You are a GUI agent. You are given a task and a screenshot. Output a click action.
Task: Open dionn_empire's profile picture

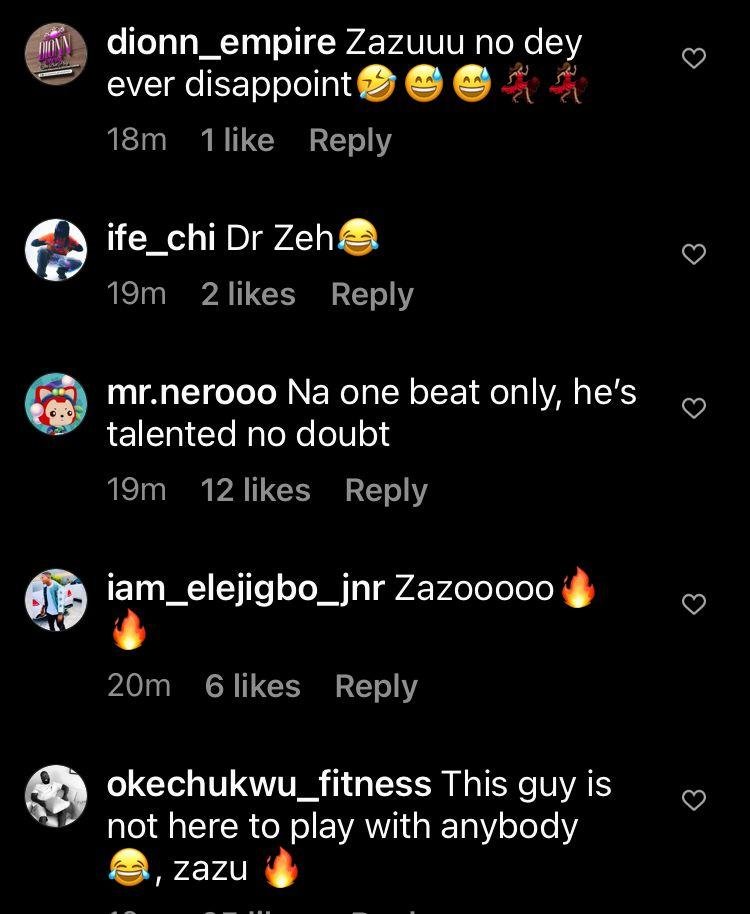[x=55, y=53]
